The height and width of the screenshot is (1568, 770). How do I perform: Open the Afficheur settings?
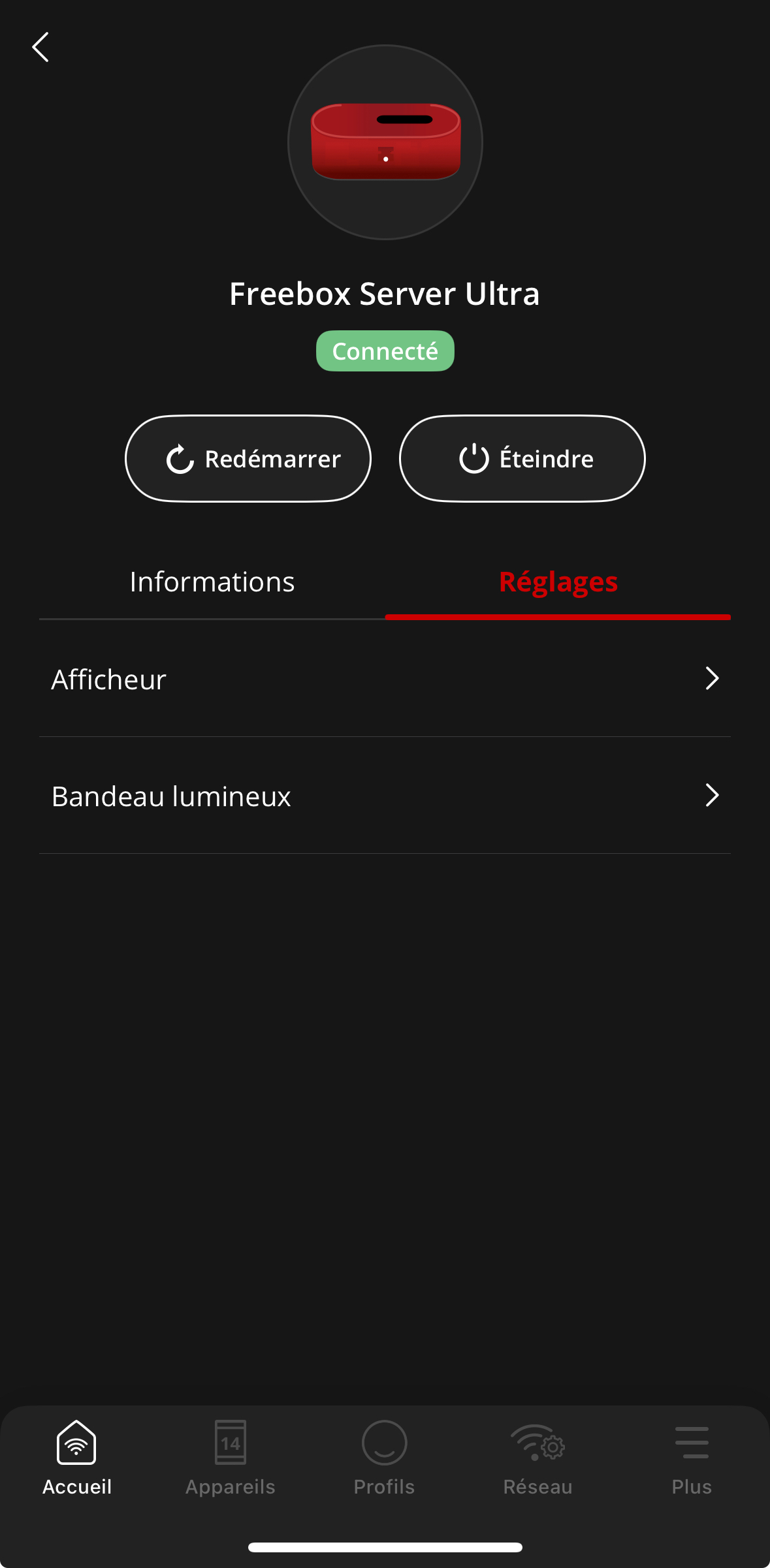point(385,679)
